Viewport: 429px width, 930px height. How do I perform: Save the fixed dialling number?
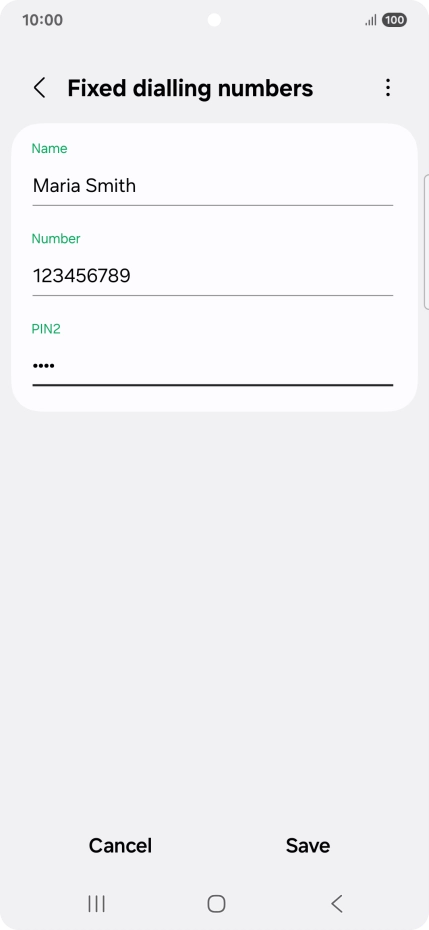[308, 845]
